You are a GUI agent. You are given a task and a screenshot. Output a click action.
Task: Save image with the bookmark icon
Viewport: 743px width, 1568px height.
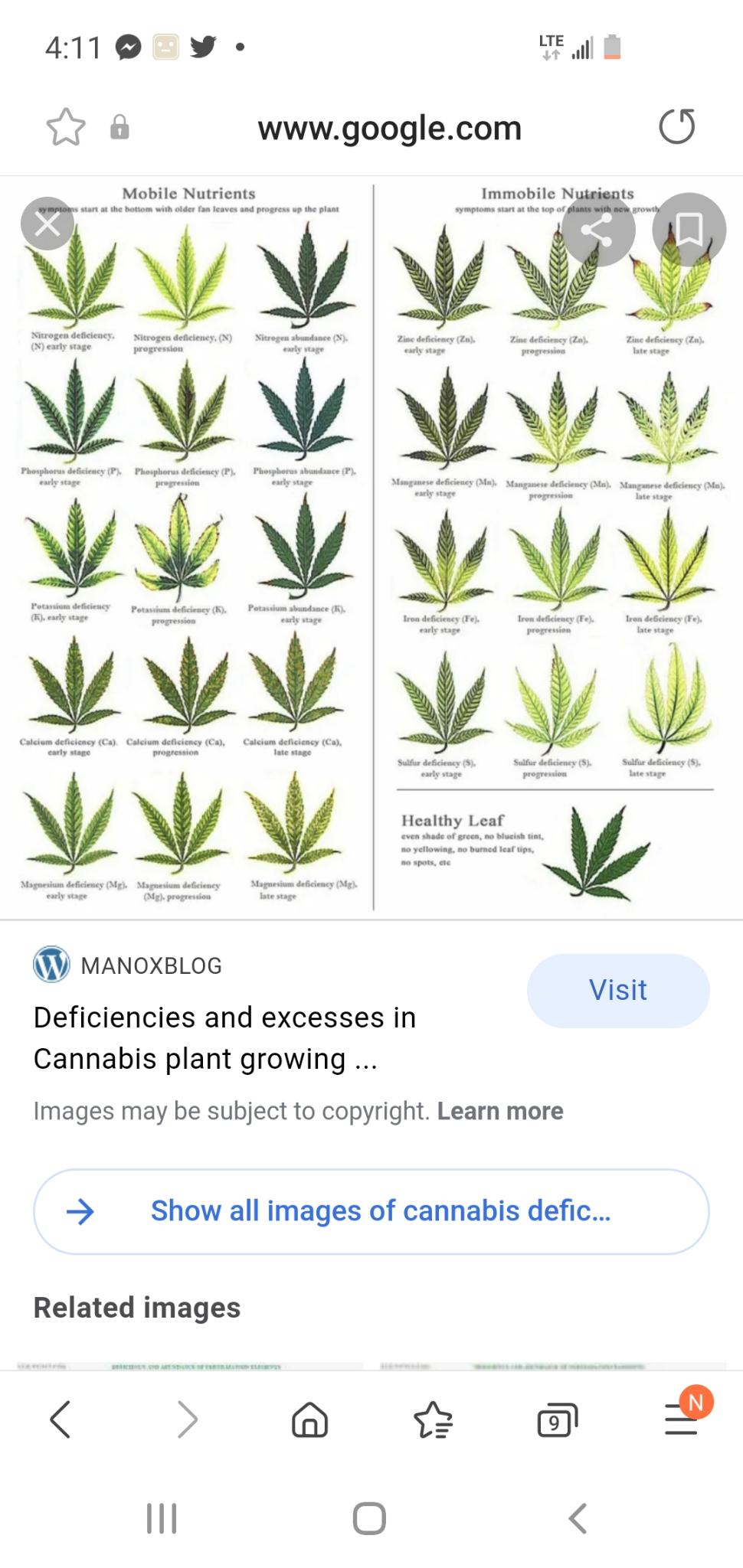coord(689,229)
